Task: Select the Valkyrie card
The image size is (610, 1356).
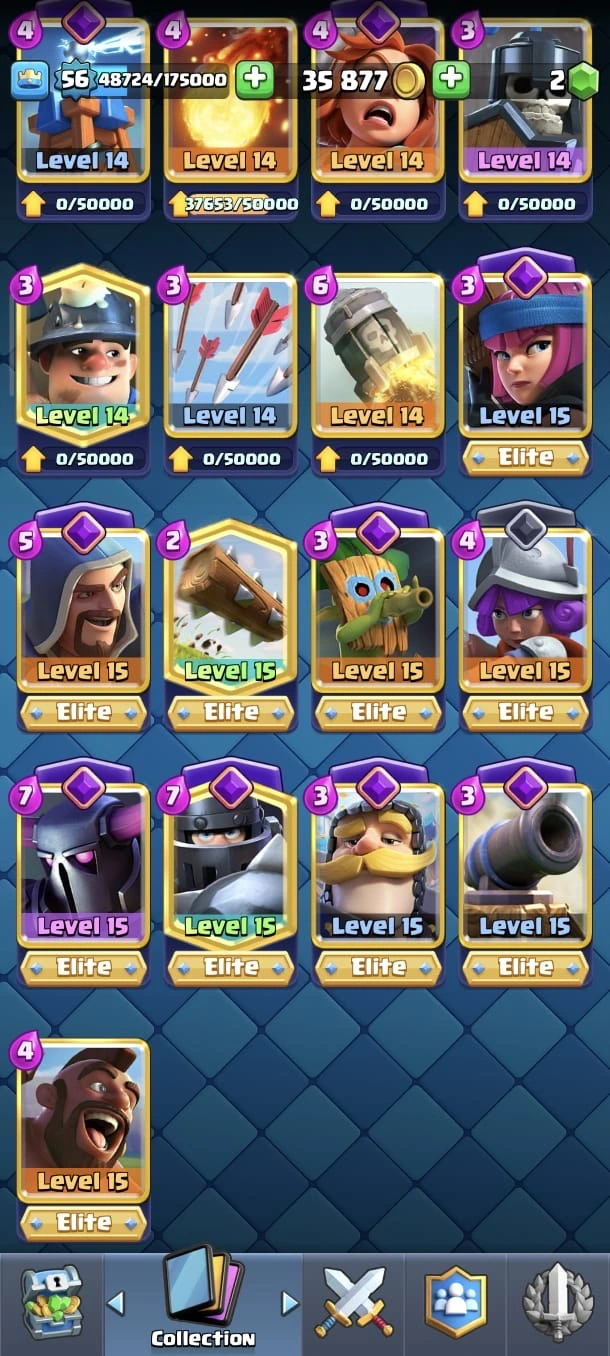Action: pyautogui.click(x=378, y=110)
